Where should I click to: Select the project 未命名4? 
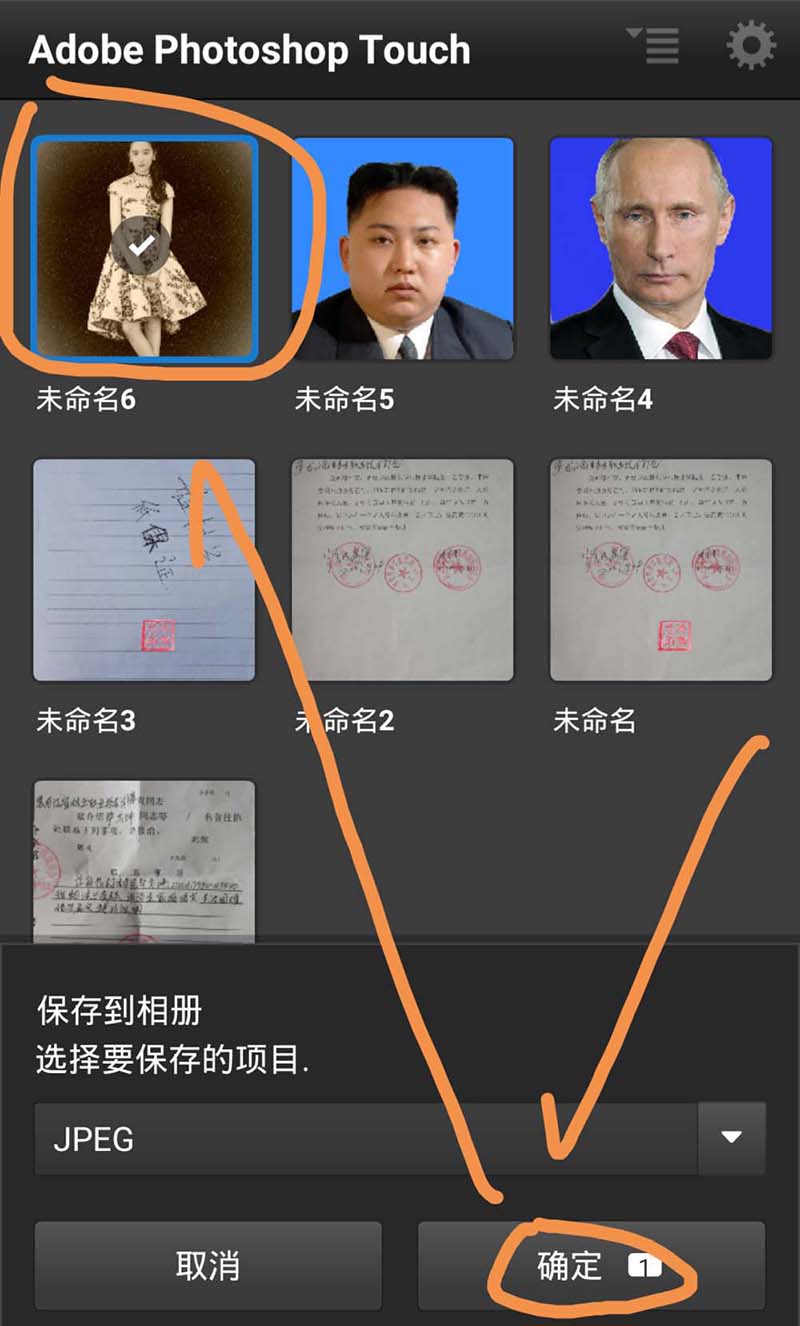coord(661,248)
